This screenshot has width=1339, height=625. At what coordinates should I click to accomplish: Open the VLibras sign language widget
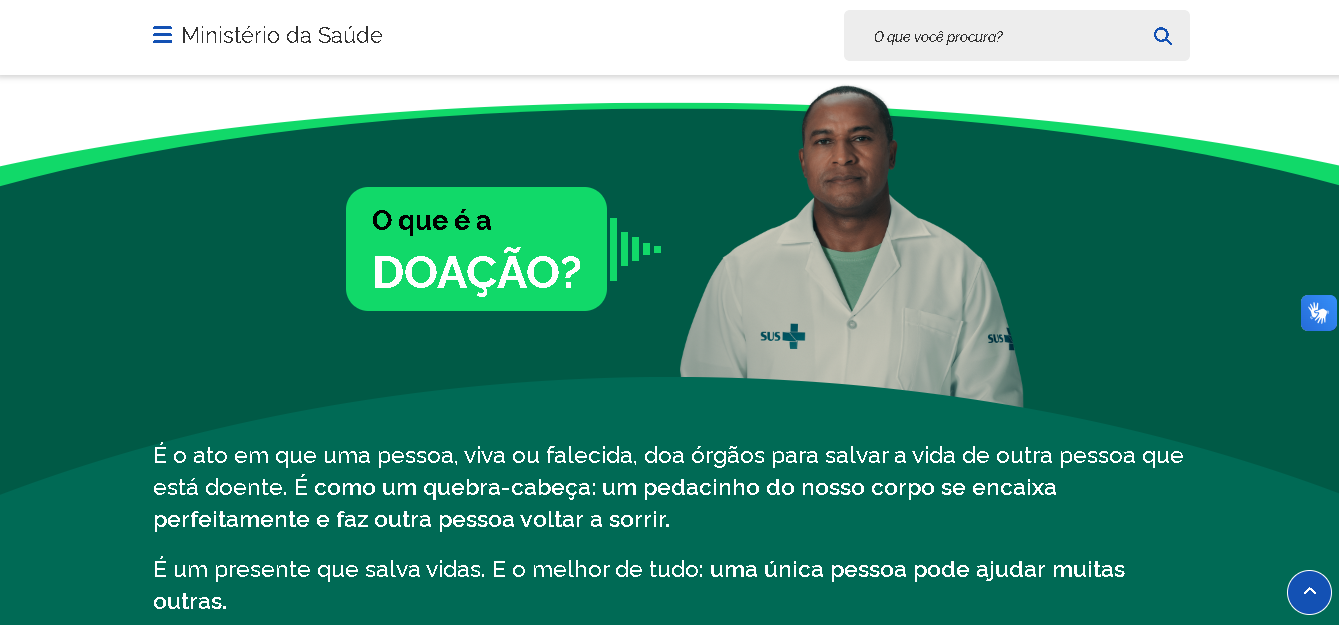(1319, 313)
